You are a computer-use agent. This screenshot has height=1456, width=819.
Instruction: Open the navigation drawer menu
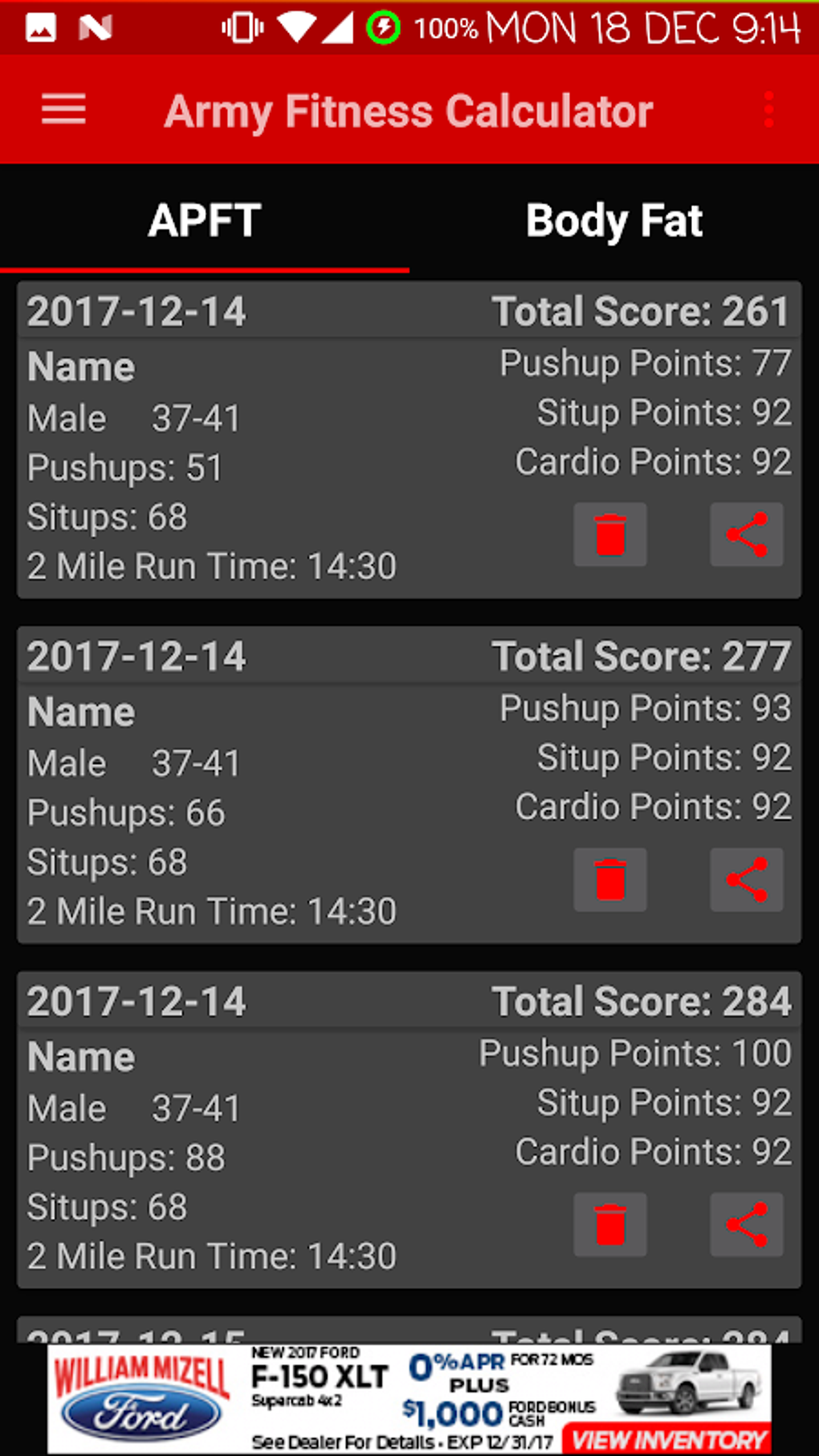coord(63,109)
